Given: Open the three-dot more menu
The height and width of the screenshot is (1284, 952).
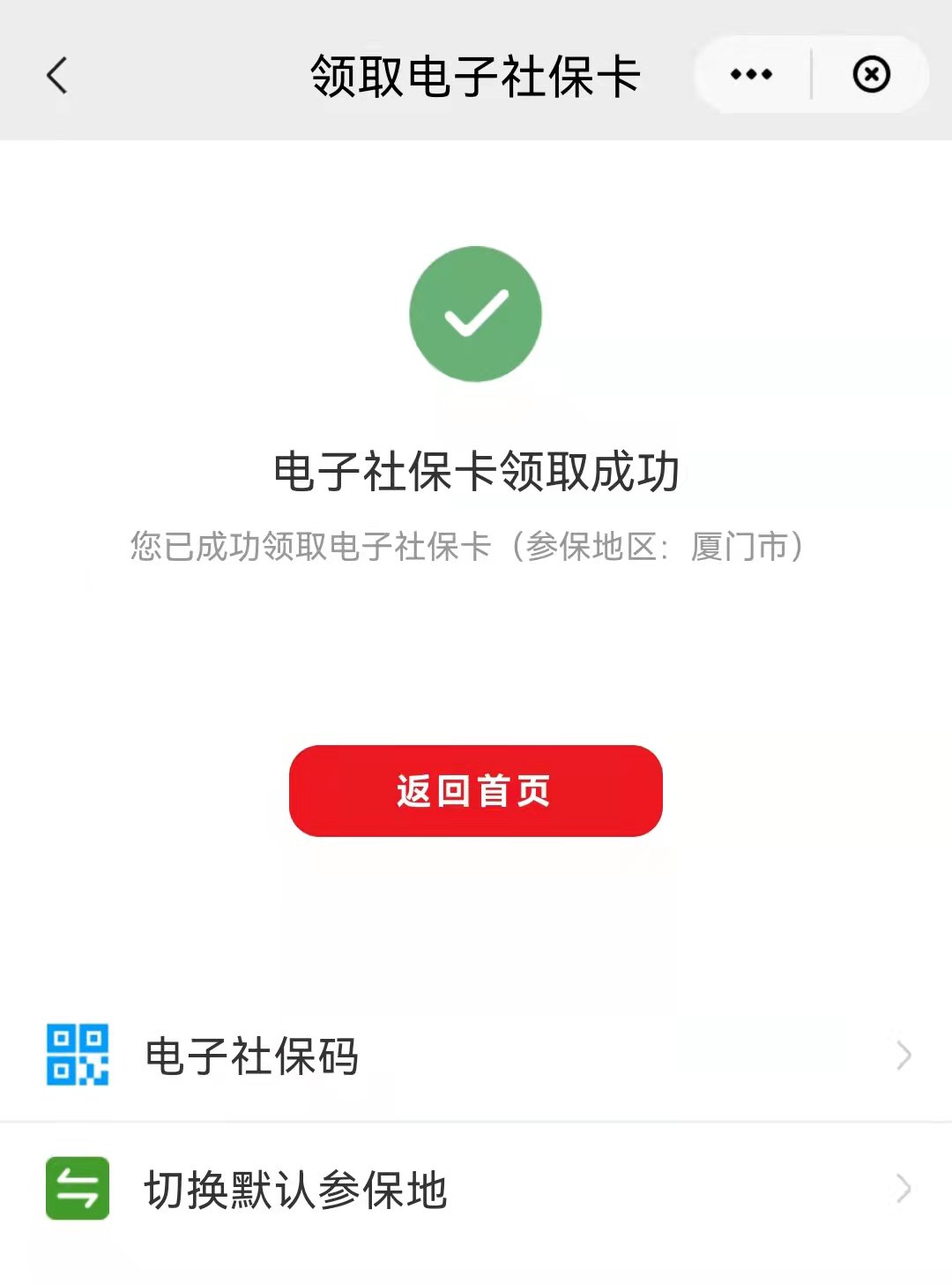Looking at the screenshot, I should tap(751, 75).
